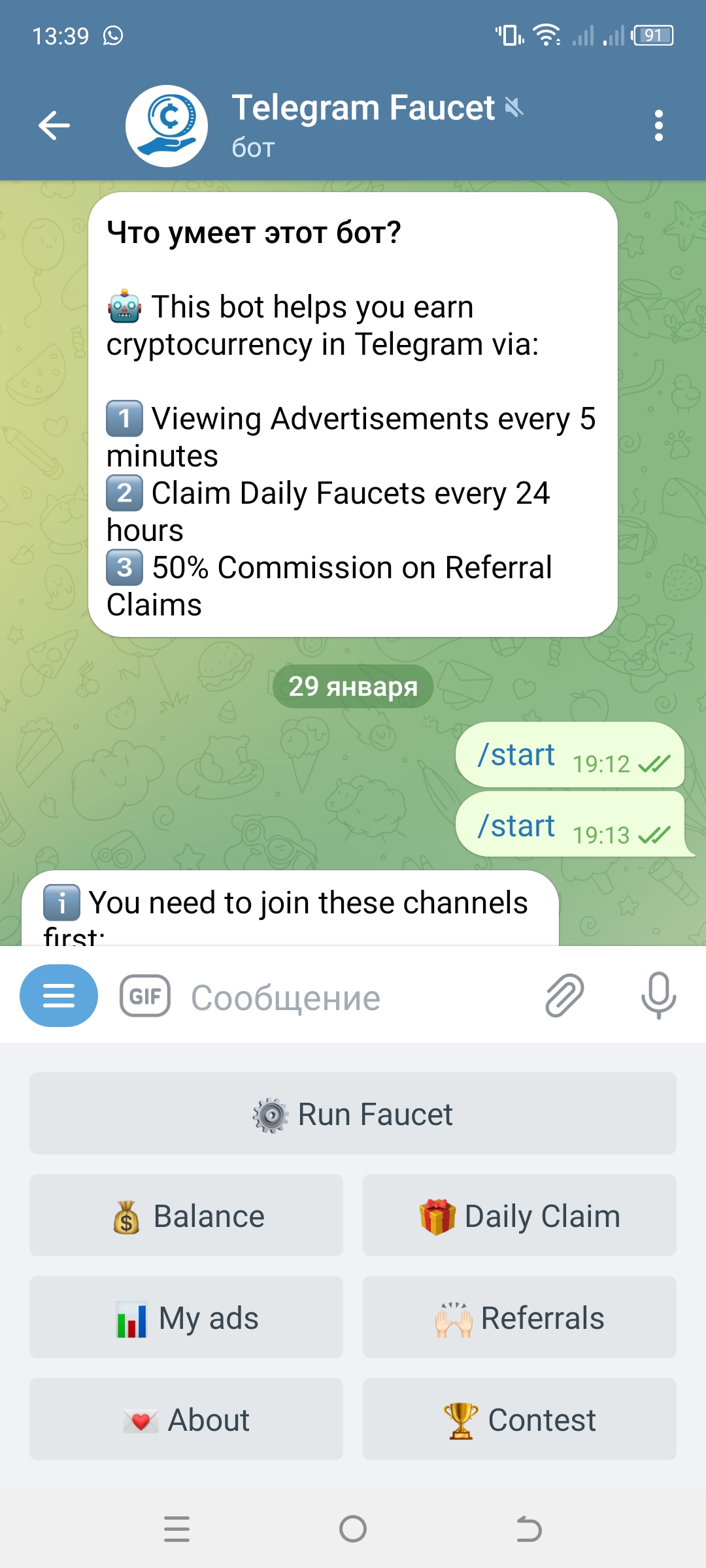Go back from Telegram Faucet chat
706x1568 pixels.
(54, 125)
